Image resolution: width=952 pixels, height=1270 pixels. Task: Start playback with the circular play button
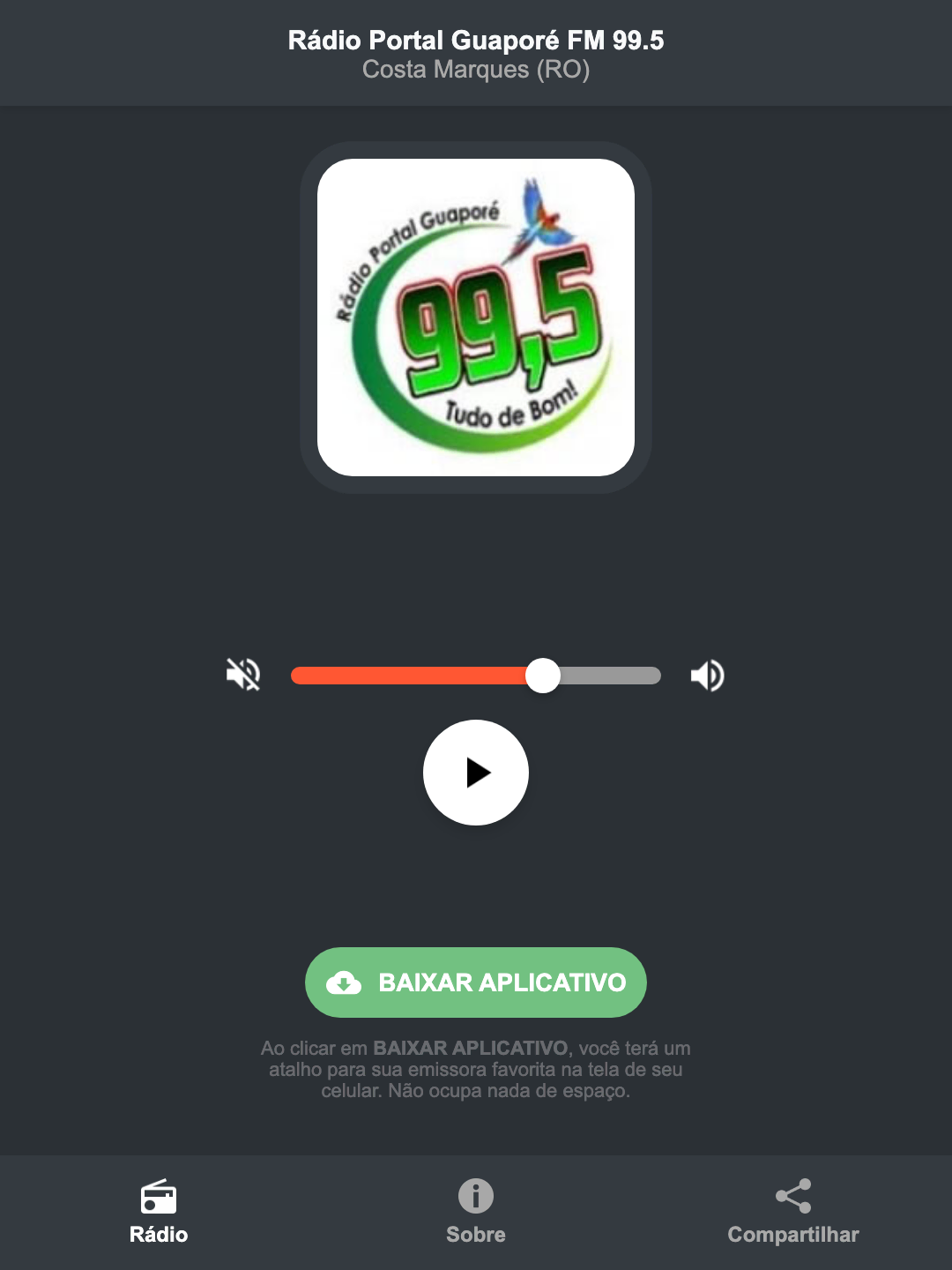[475, 773]
